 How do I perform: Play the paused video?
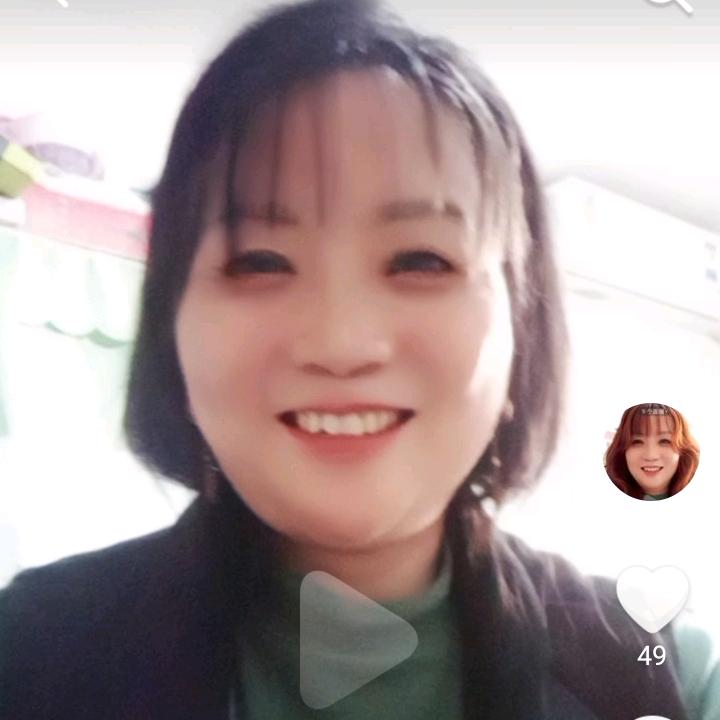(x=357, y=638)
